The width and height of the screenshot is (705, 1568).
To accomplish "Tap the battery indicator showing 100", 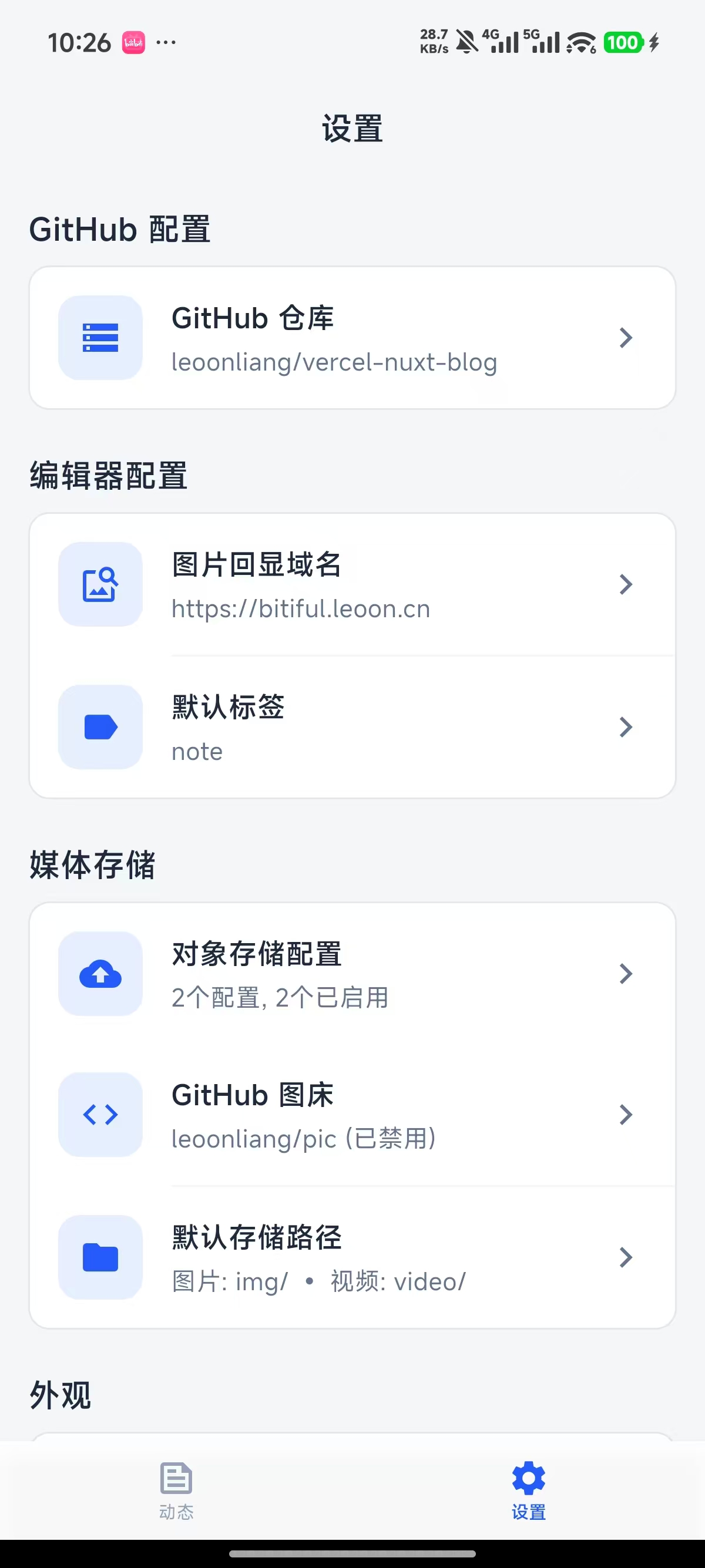I will (x=623, y=42).
